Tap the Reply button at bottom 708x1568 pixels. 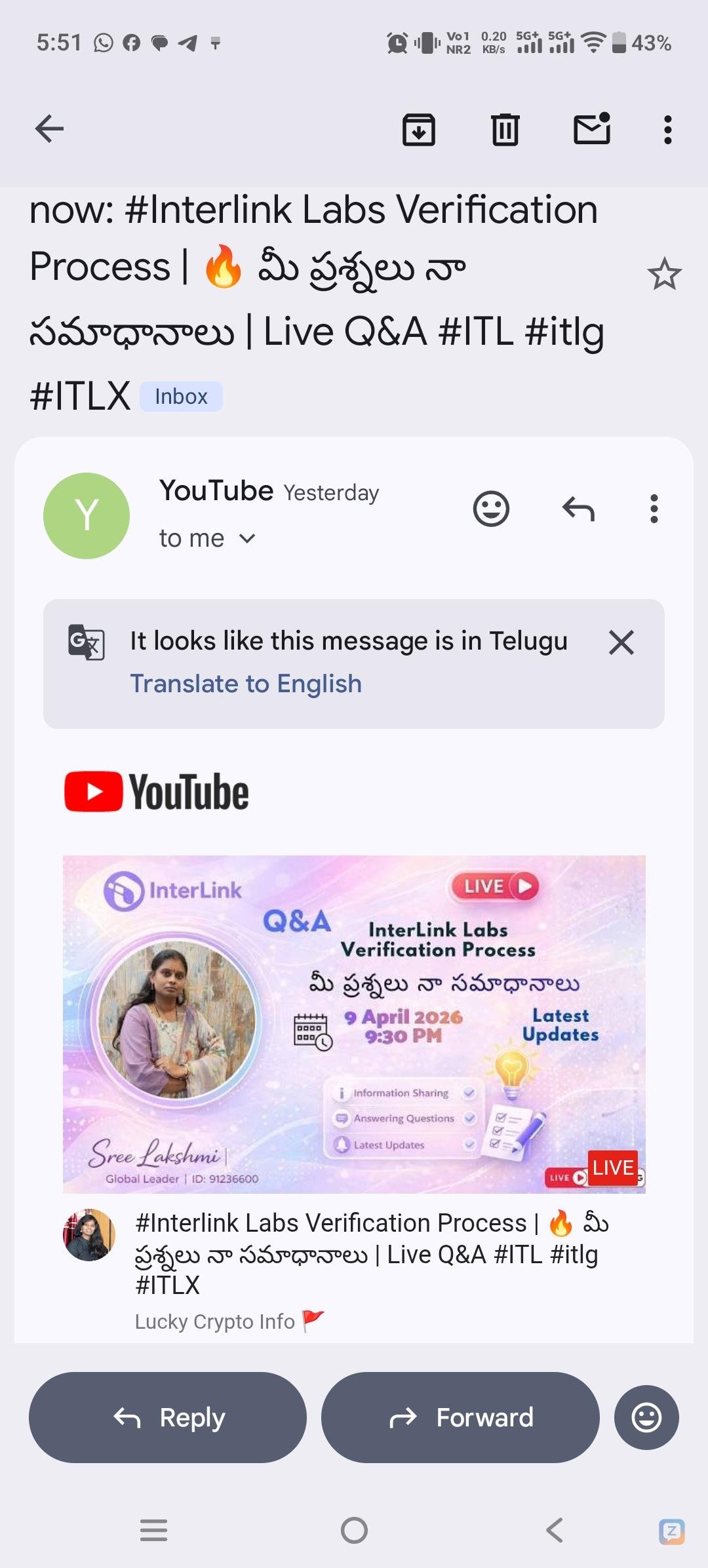pos(168,1417)
